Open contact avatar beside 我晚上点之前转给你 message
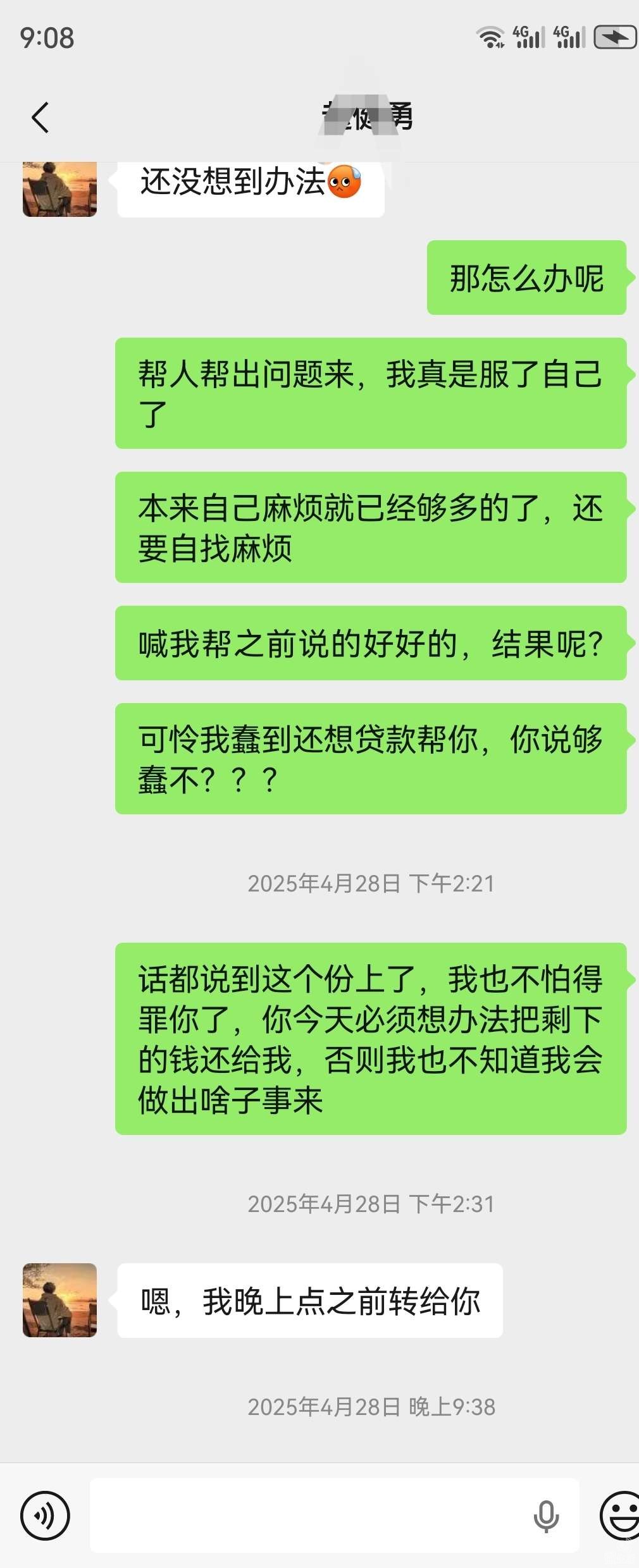This screenshot has height=1568, width=639. click(59, 1300)
